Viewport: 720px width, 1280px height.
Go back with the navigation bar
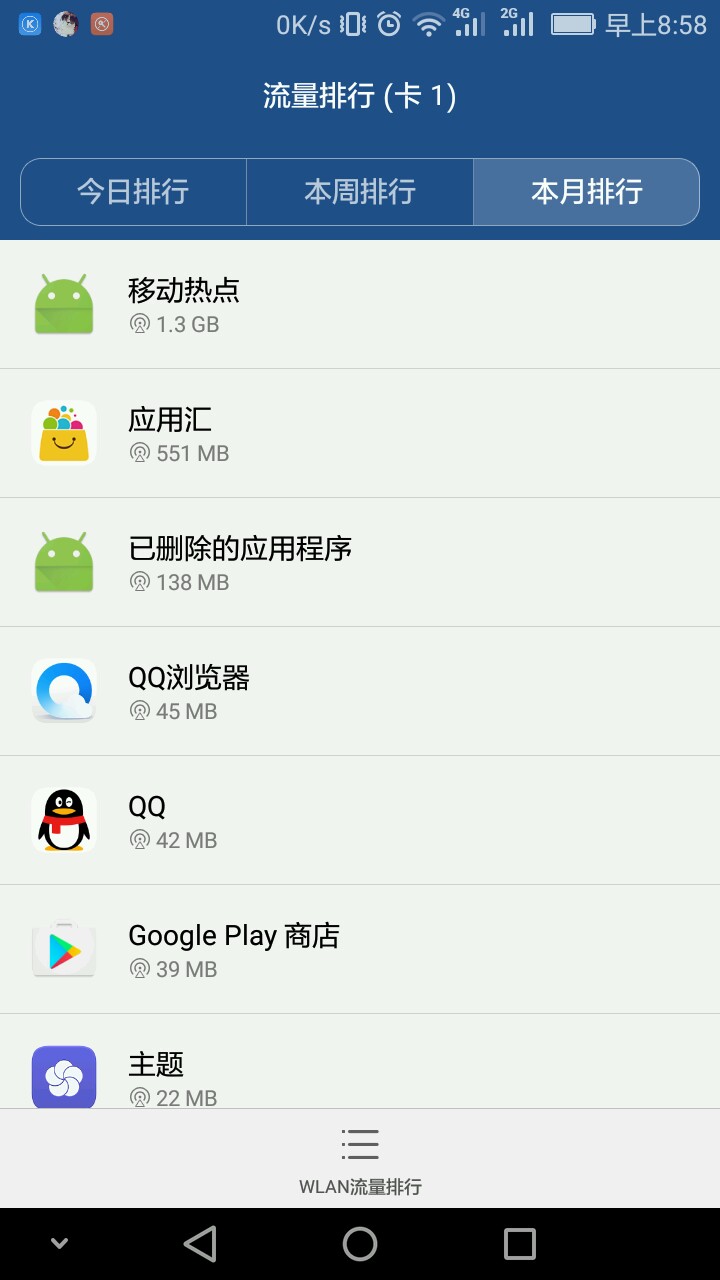tap(200, 1244)
